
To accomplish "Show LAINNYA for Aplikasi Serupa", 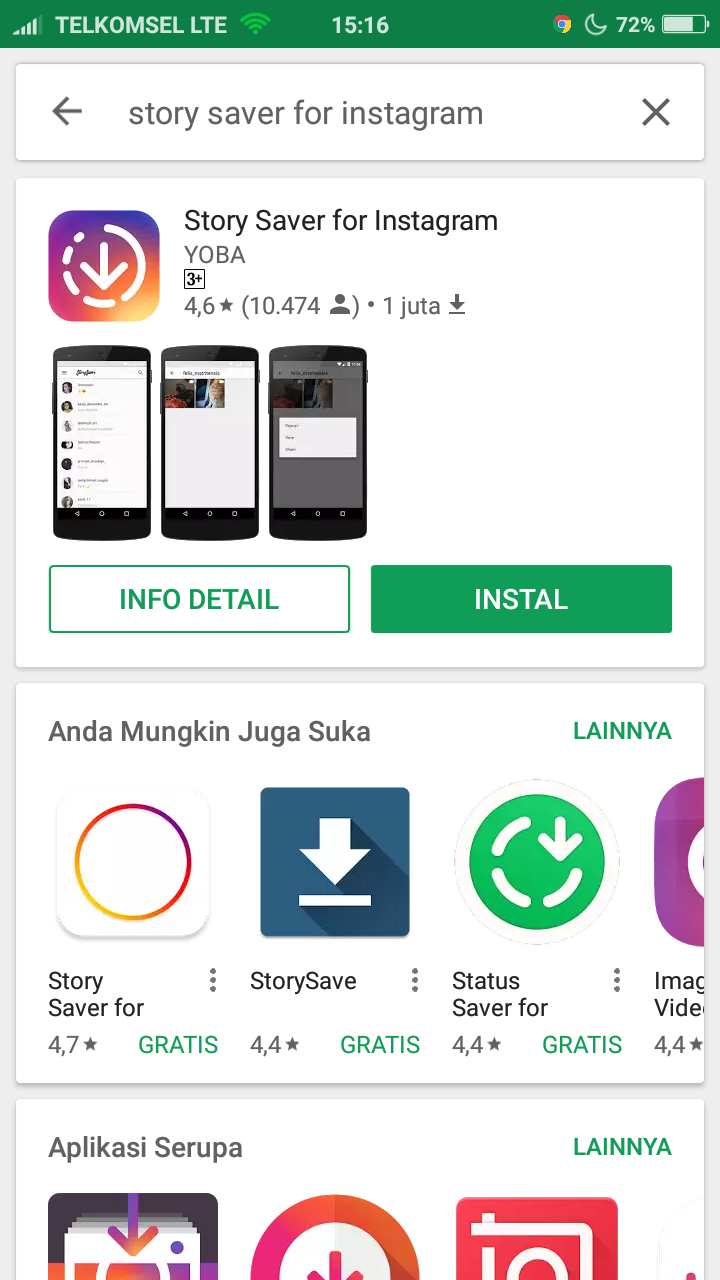I will tap(622, 1147).
